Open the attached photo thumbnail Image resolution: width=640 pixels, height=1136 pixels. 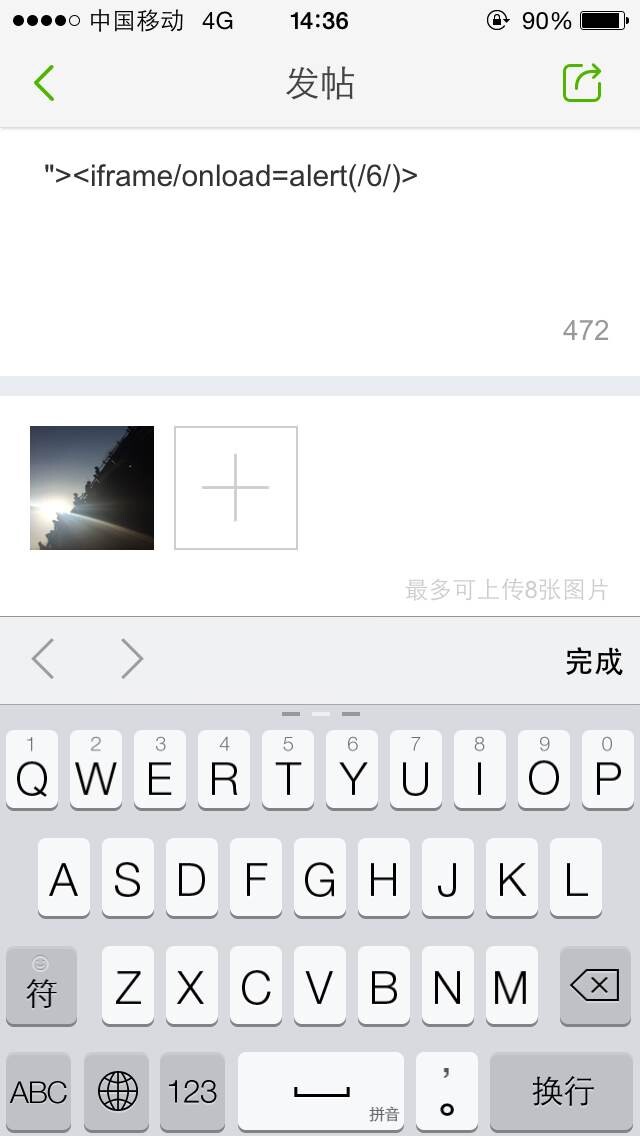coord(92,488)
